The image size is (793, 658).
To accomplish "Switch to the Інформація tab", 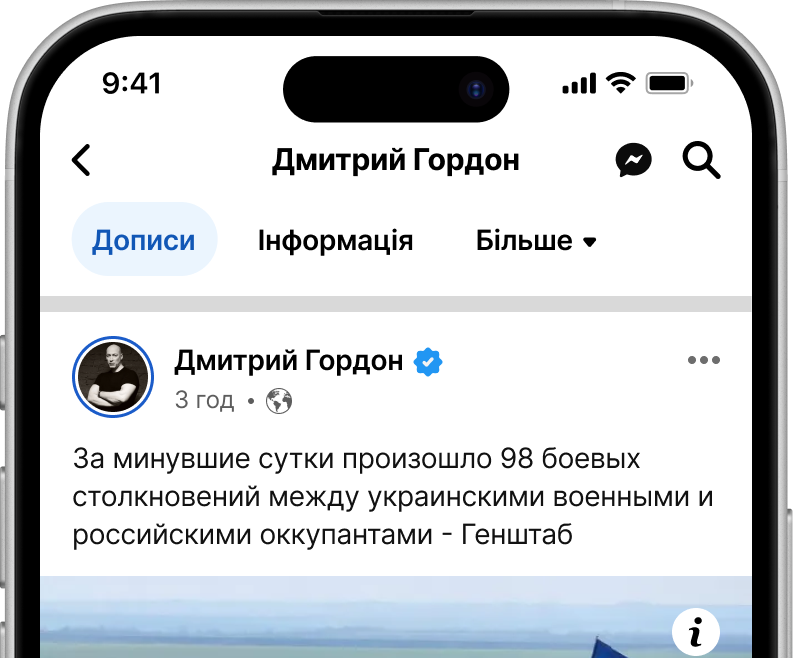I will point(335,240).
